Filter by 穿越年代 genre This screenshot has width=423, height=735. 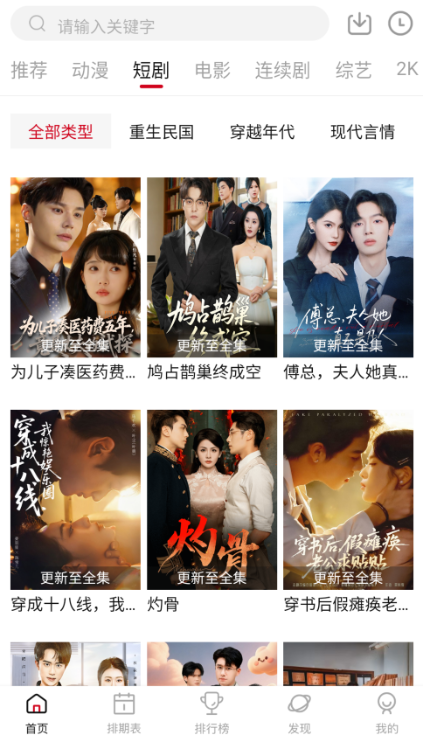click(x=262, y=132)
